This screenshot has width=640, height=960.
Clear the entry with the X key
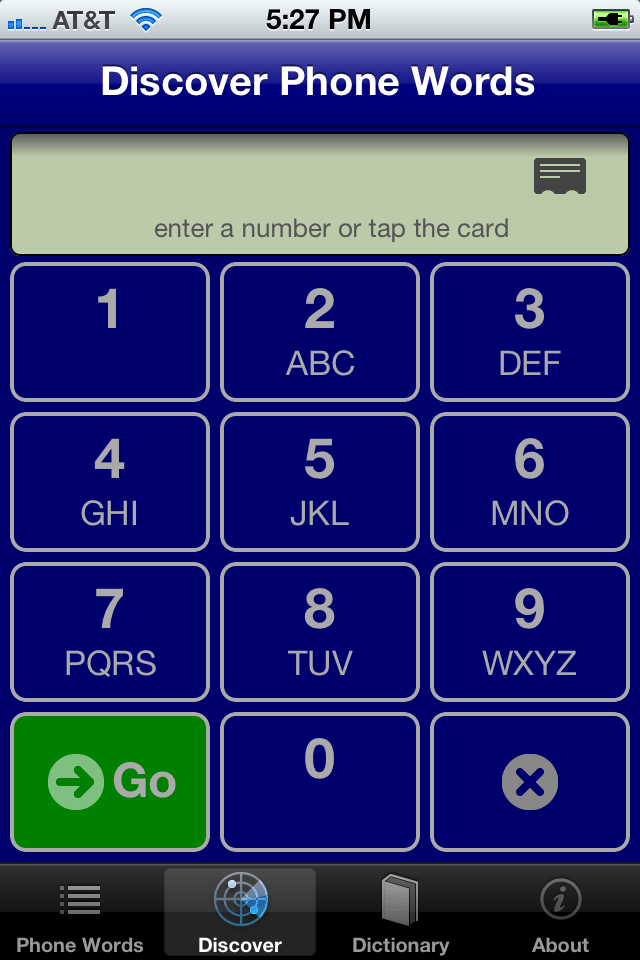point(530,781)
